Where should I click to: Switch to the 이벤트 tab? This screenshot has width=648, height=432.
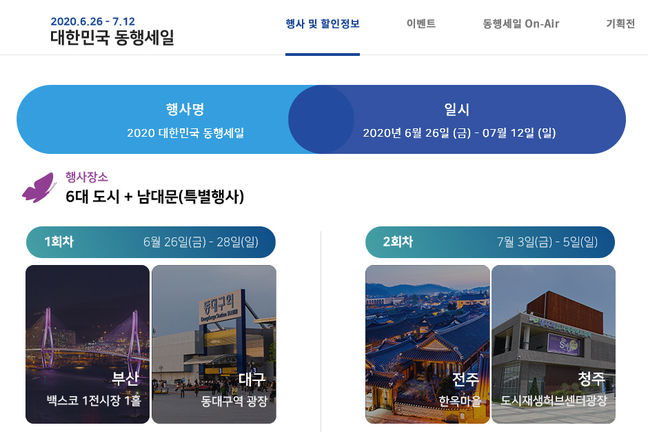click(421, 23)
